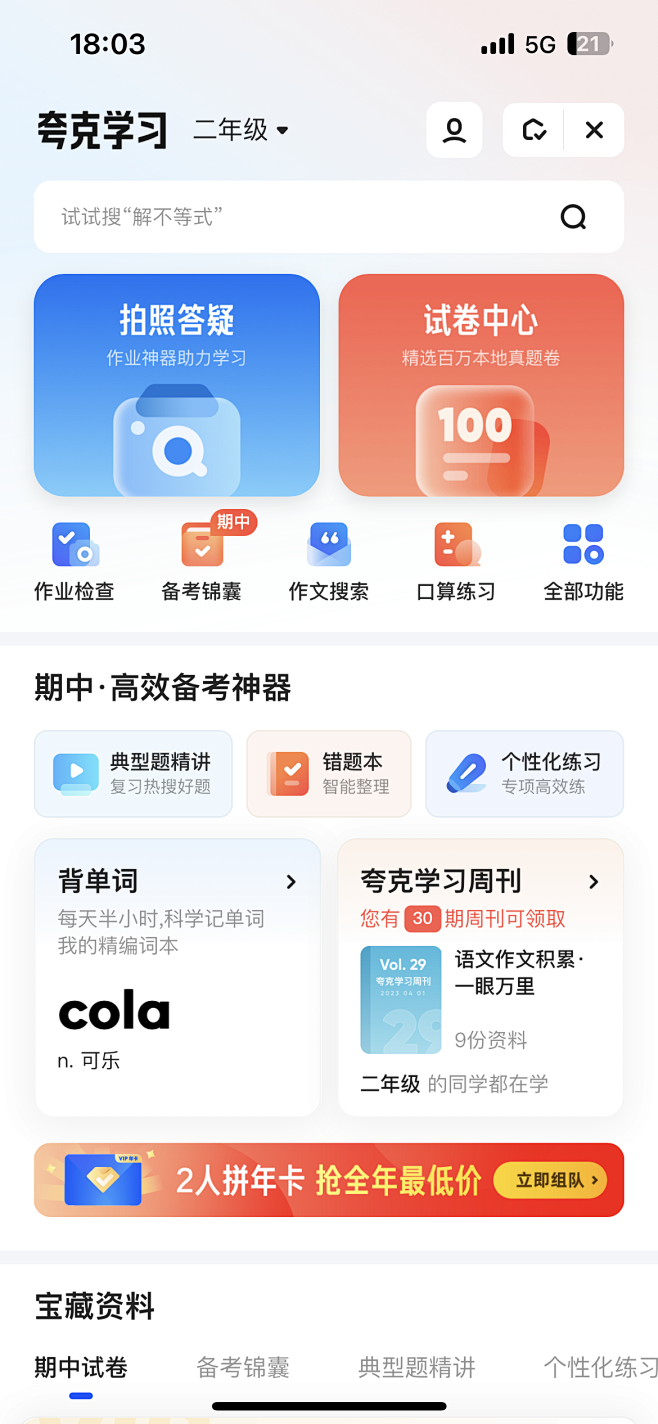The width and height of the screenshot is (658, 1424).
Task: Open 作文搜索
Action: pos(329,562)
